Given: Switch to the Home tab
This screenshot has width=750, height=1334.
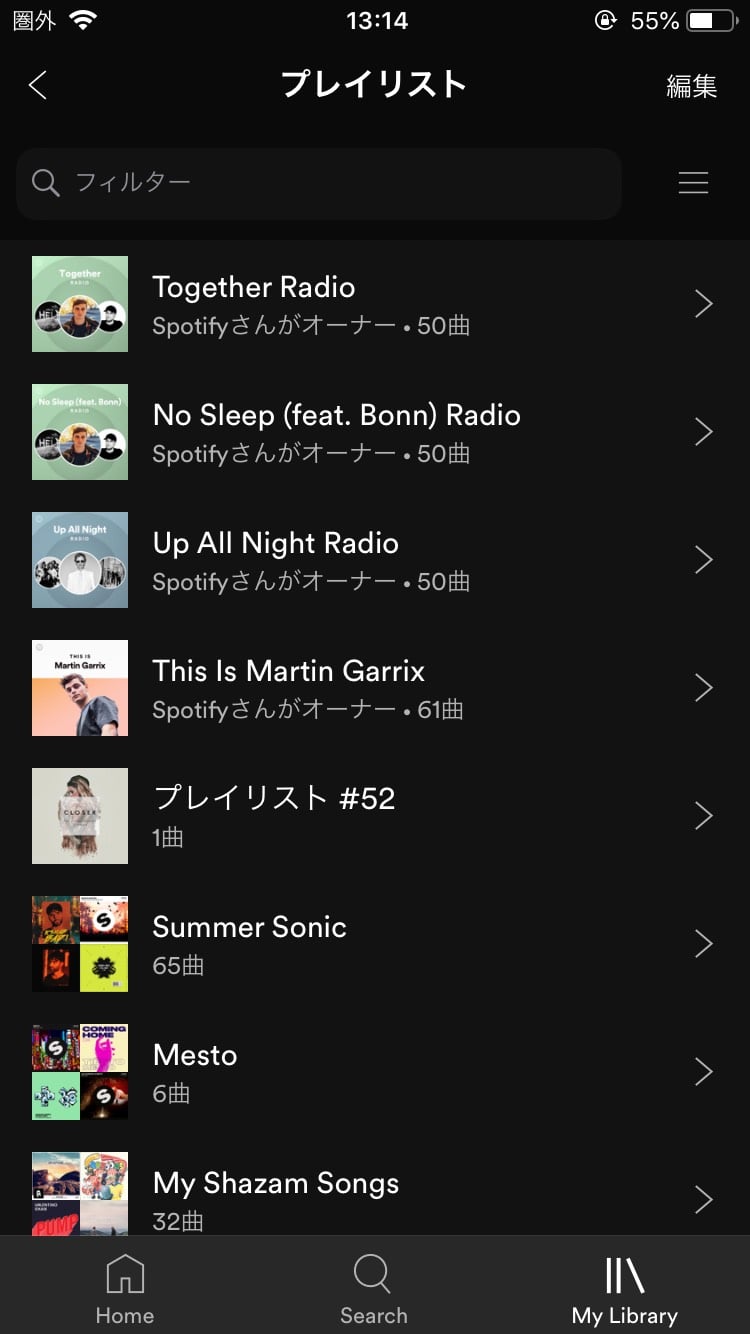Looking at the screenshot, I should (x=125, y=1289).
